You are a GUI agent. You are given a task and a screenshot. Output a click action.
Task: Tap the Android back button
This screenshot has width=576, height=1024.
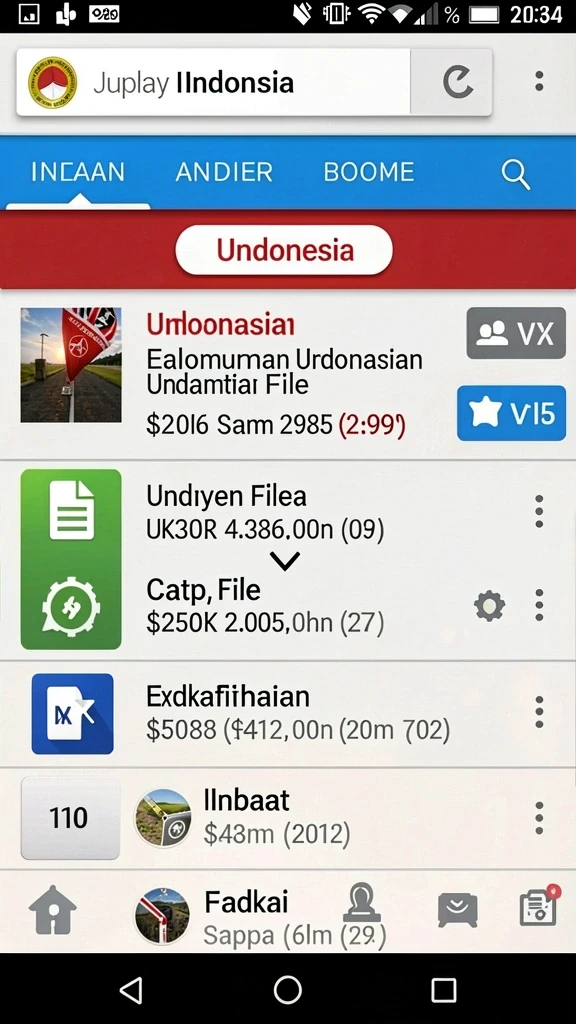[x=131, y=990]
